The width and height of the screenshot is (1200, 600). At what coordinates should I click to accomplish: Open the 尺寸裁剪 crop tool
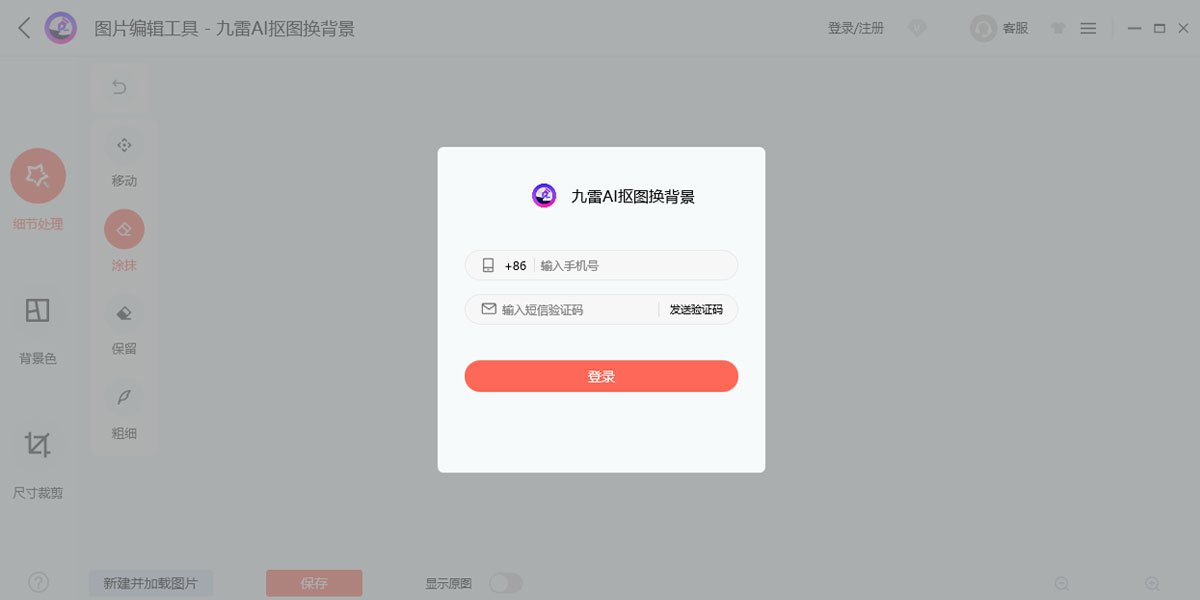[x=37, y=445]
